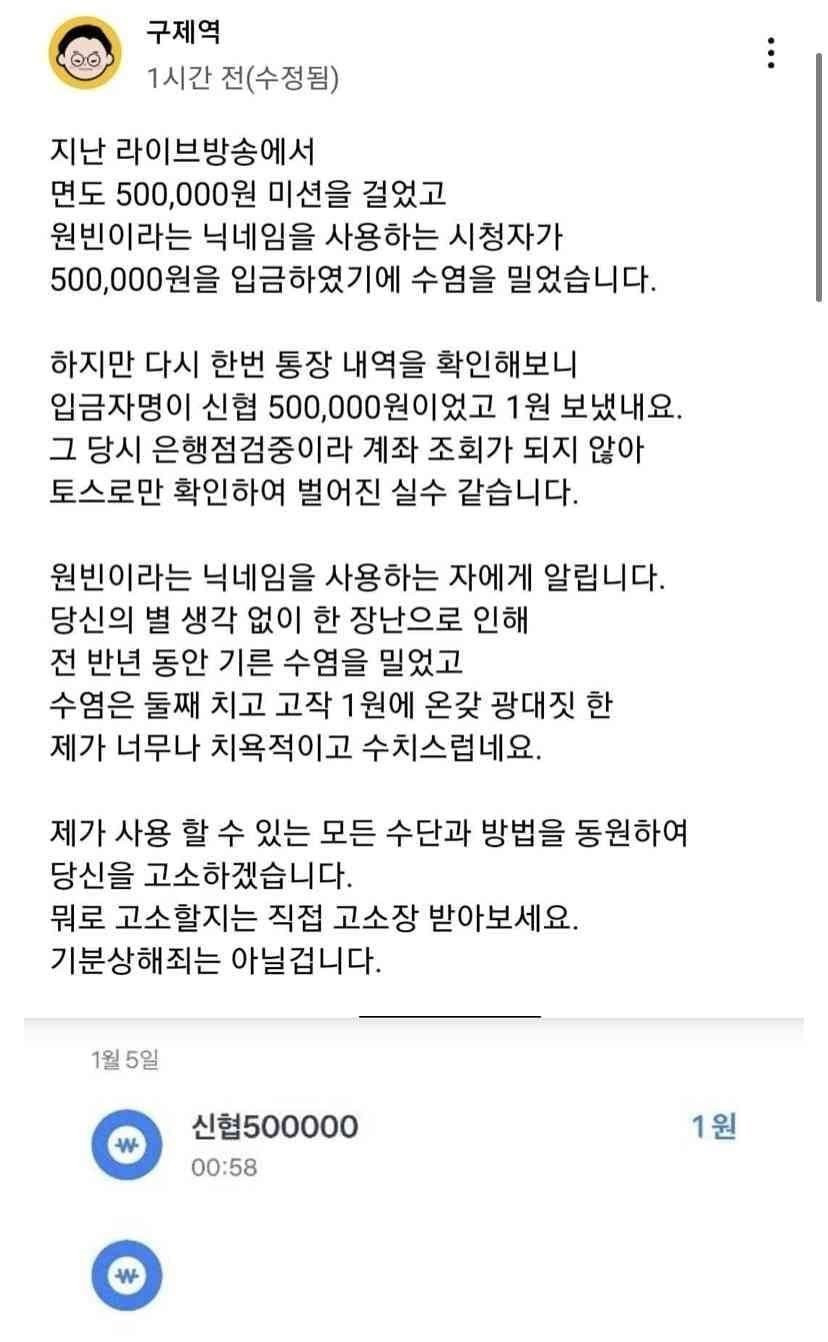This screenshot has width=828, height=1342.
Task: Open the post's three-dot overflow menu
Action: tap(770, 52)
